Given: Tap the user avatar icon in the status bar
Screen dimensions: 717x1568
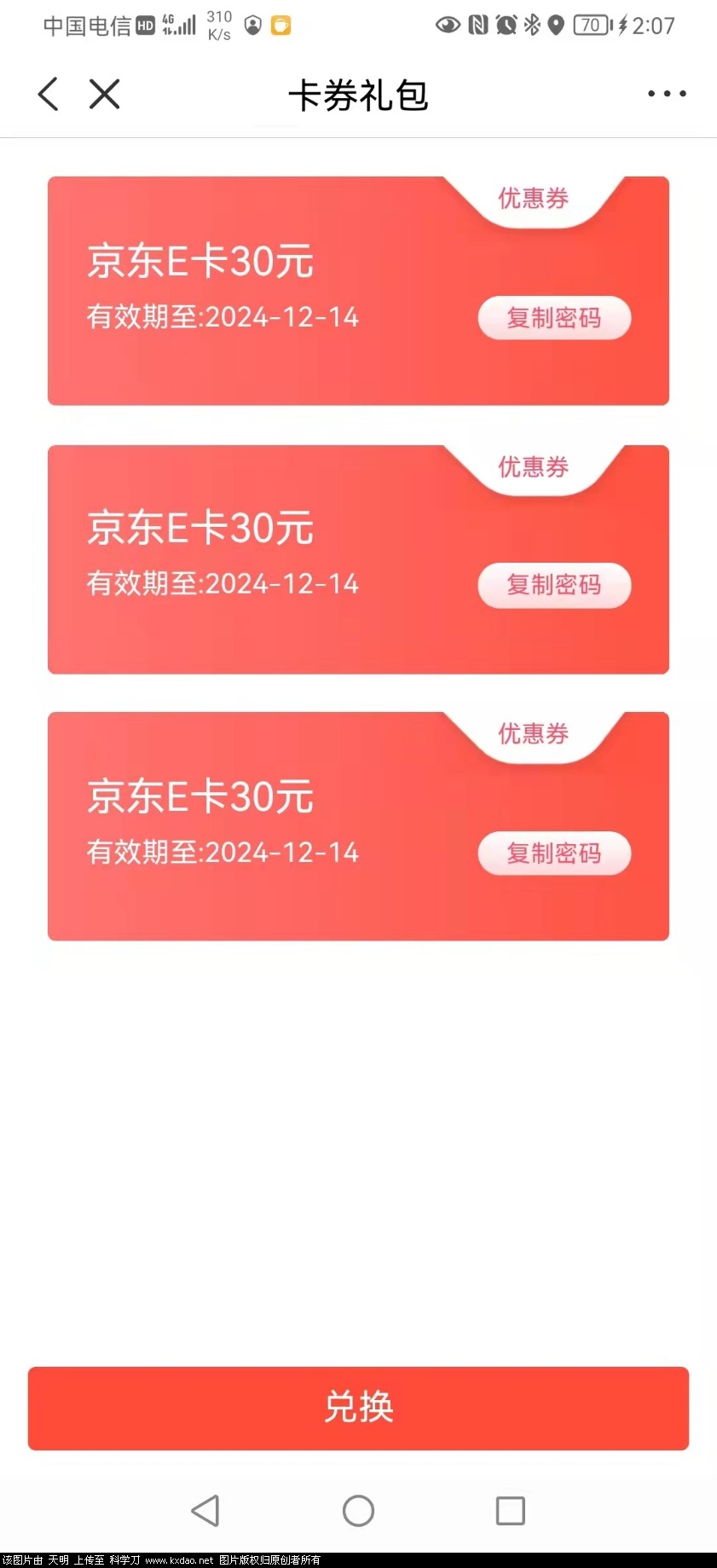Looking at the screenshot, I should (x=252, y=26).
